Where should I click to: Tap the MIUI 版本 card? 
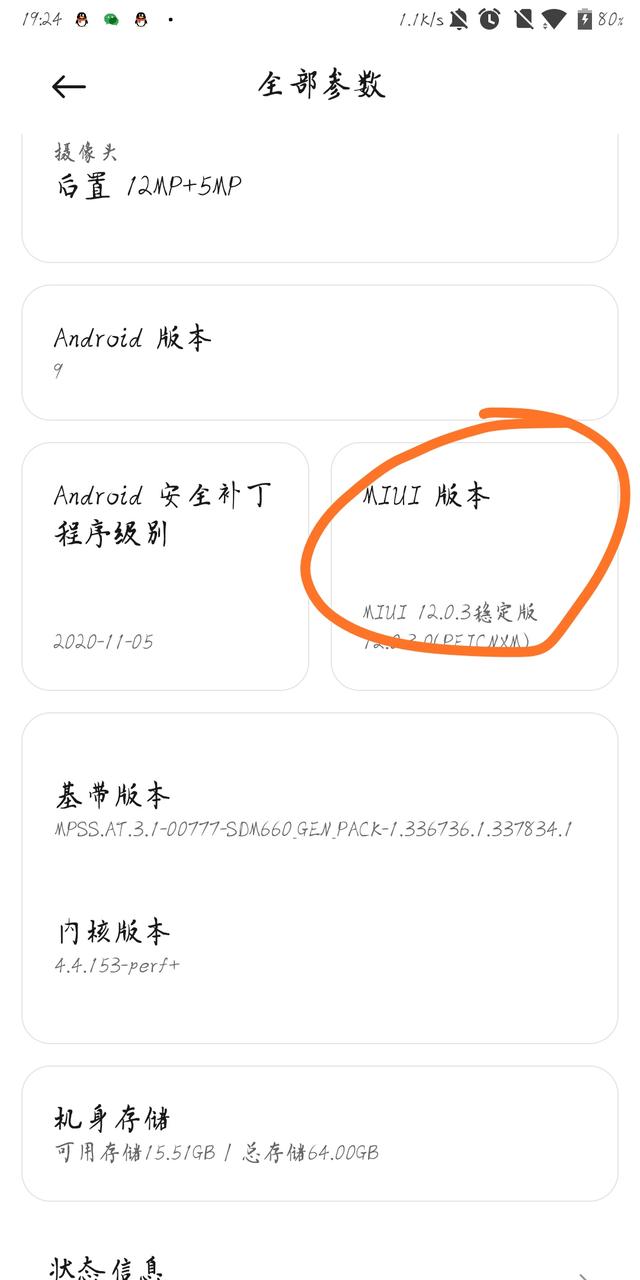(x=474, y=566)
